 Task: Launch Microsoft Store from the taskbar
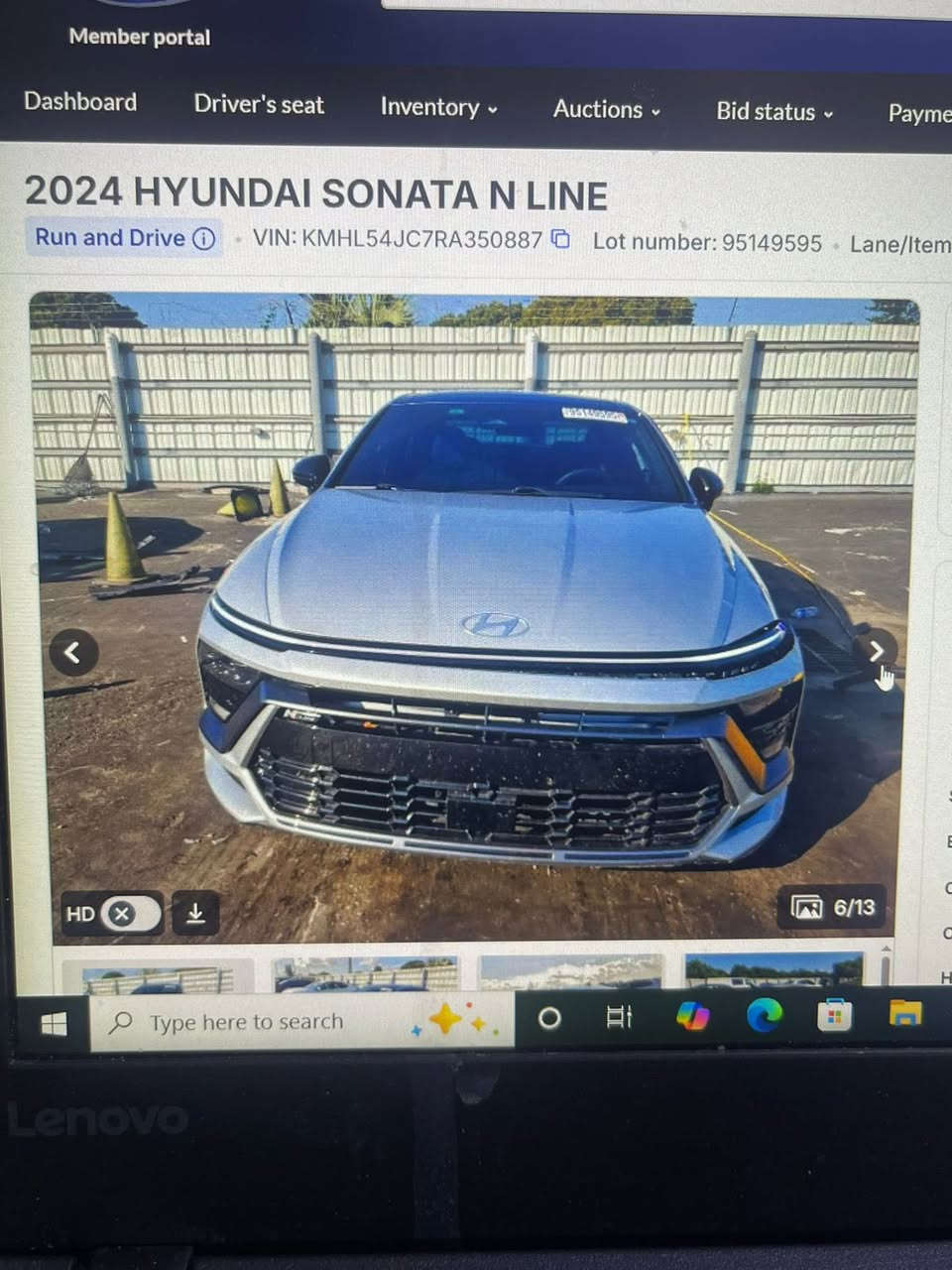click(834, 1015)
